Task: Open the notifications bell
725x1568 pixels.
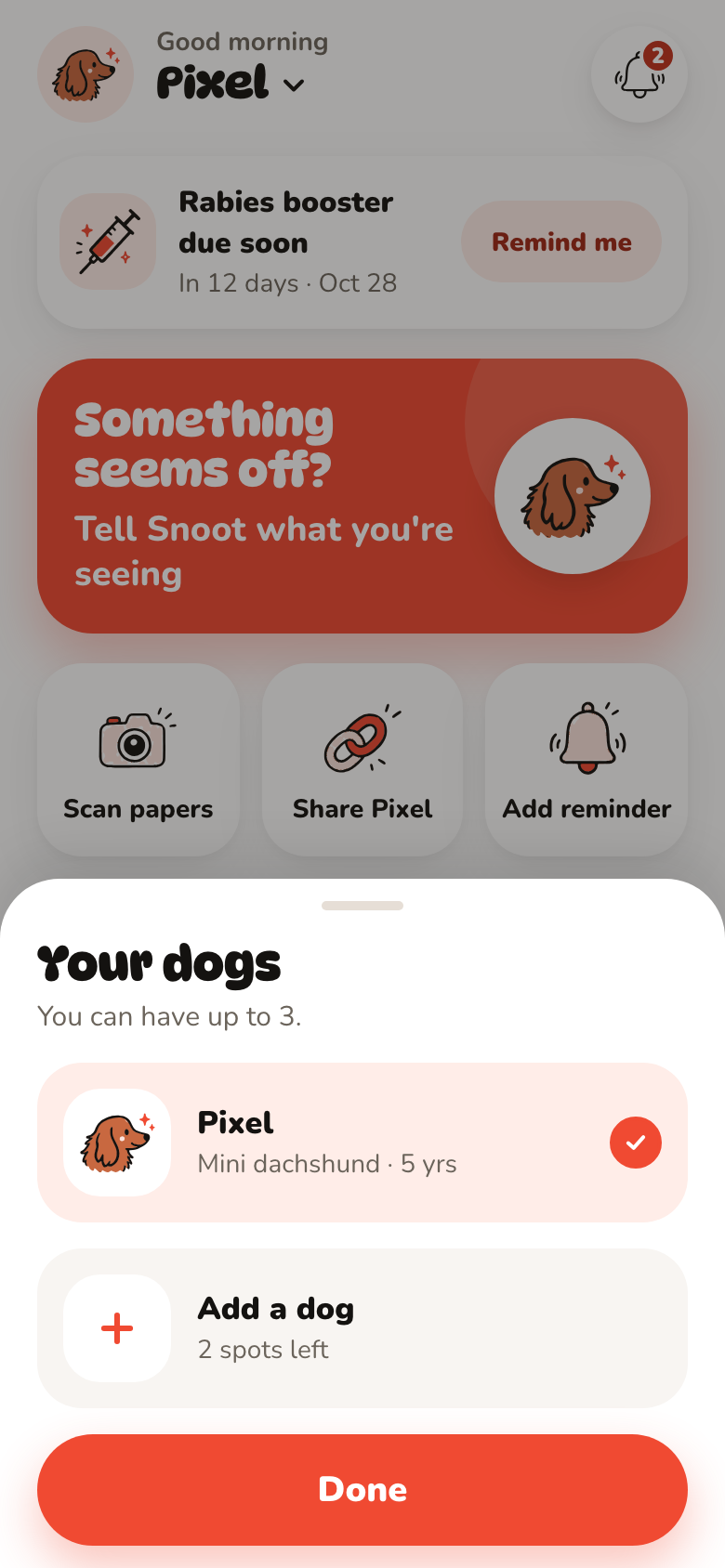Action: [639, 74]
